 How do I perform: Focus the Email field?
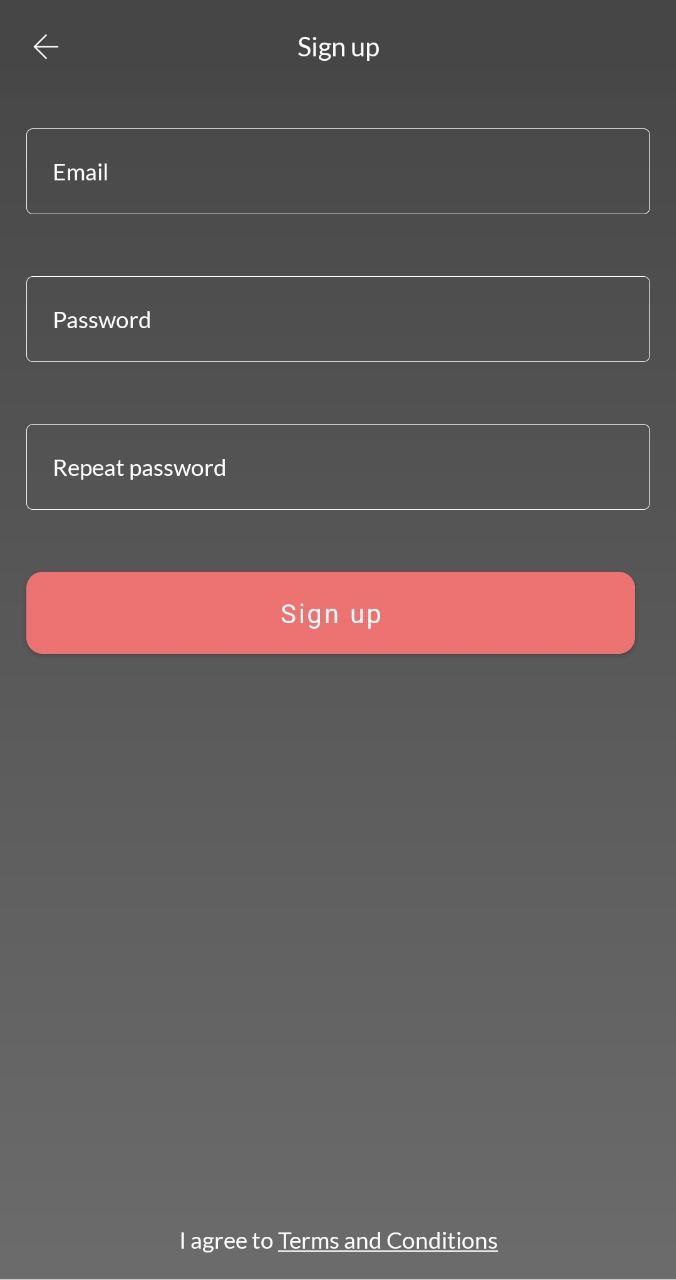(x=338, y=171)
